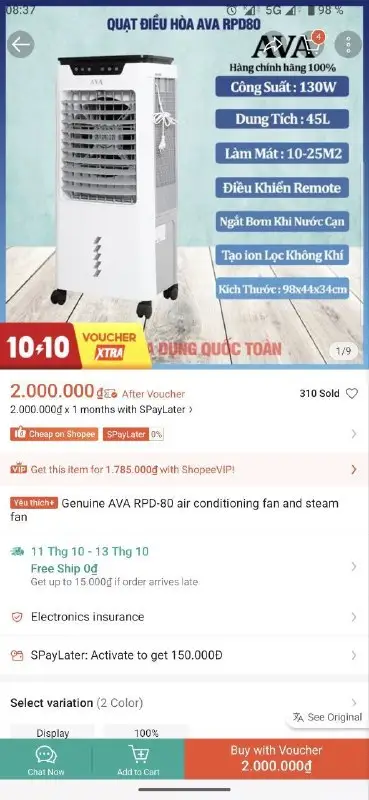
Task: Expand the Select variation options
Action: point(184,703)
